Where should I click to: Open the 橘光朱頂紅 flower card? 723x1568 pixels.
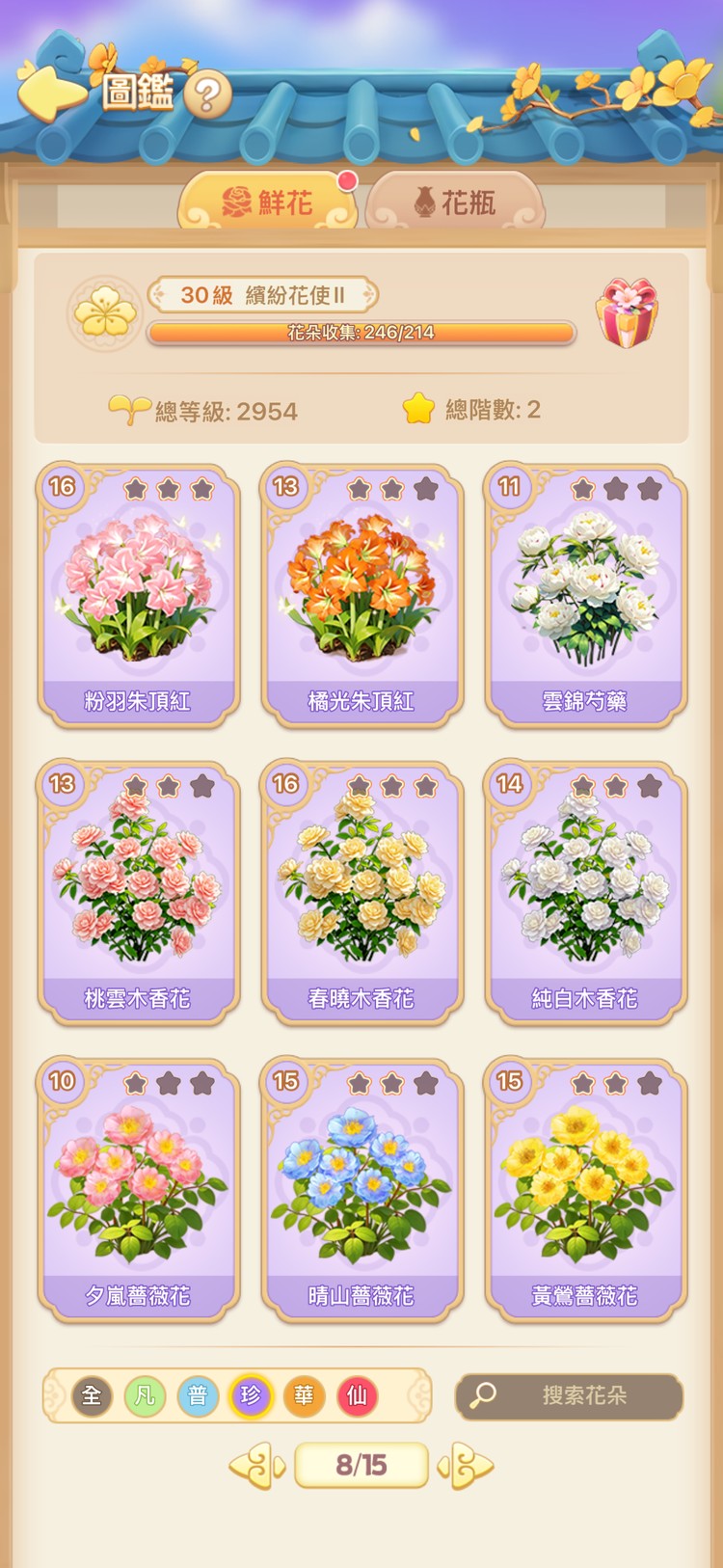361,595
